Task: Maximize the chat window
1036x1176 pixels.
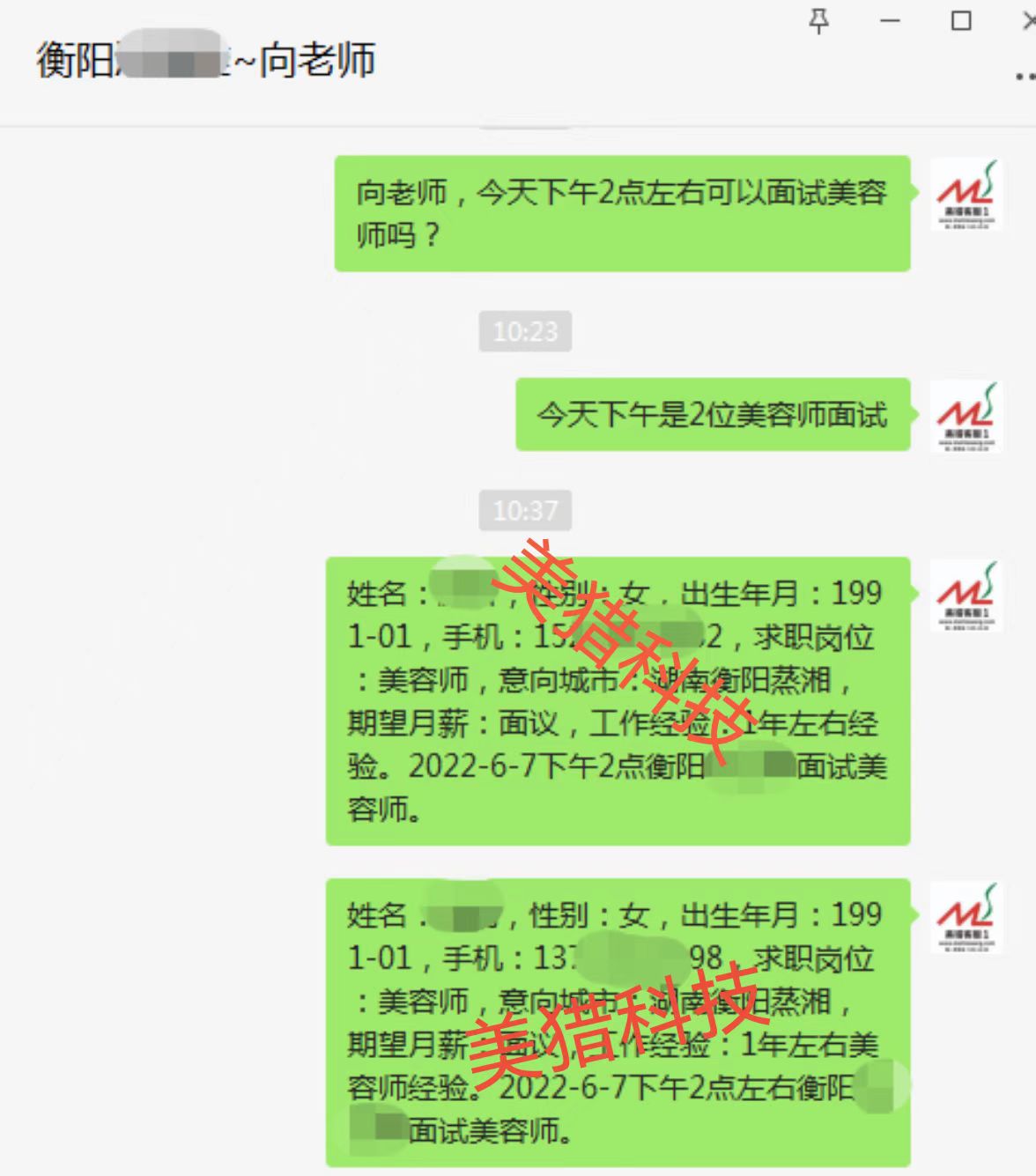Action: coord(961,21)
